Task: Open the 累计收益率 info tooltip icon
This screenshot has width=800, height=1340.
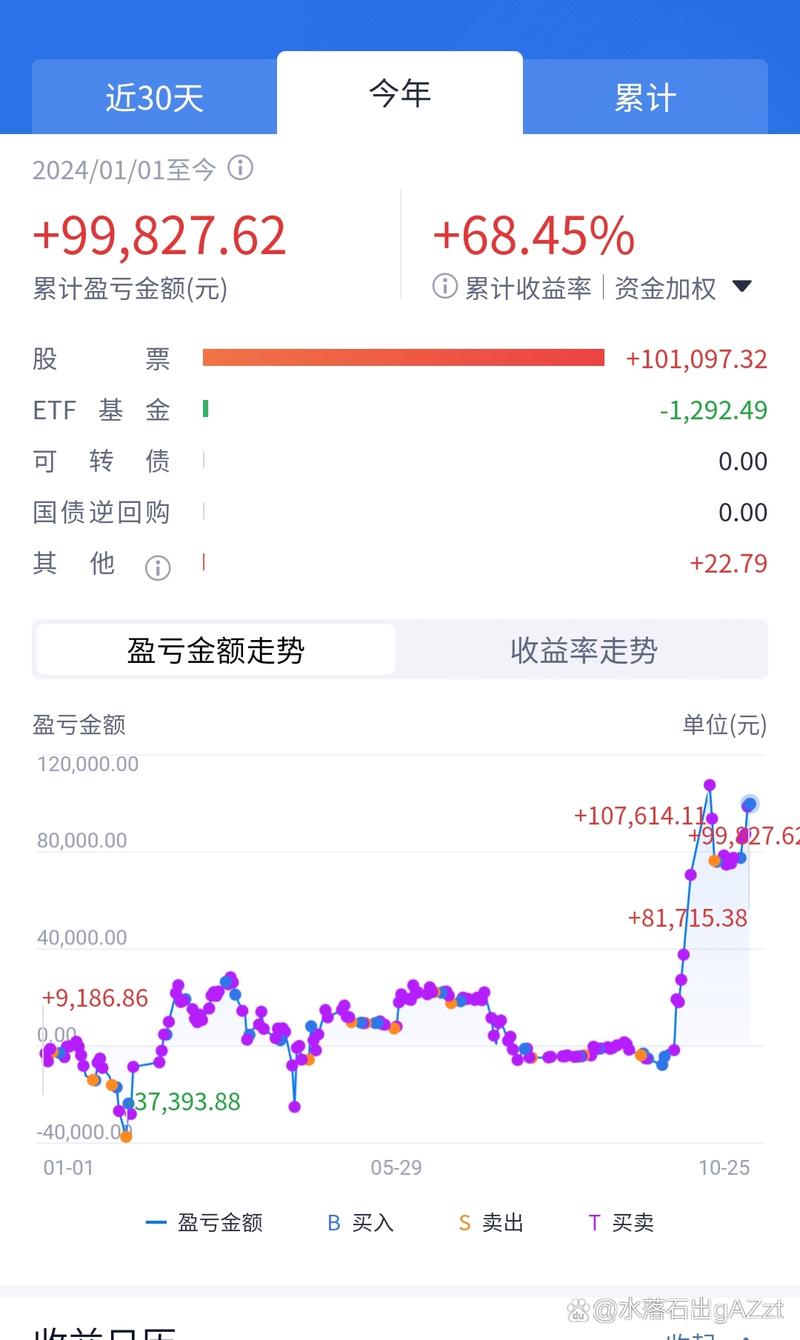Action: [x=443, y=287]
